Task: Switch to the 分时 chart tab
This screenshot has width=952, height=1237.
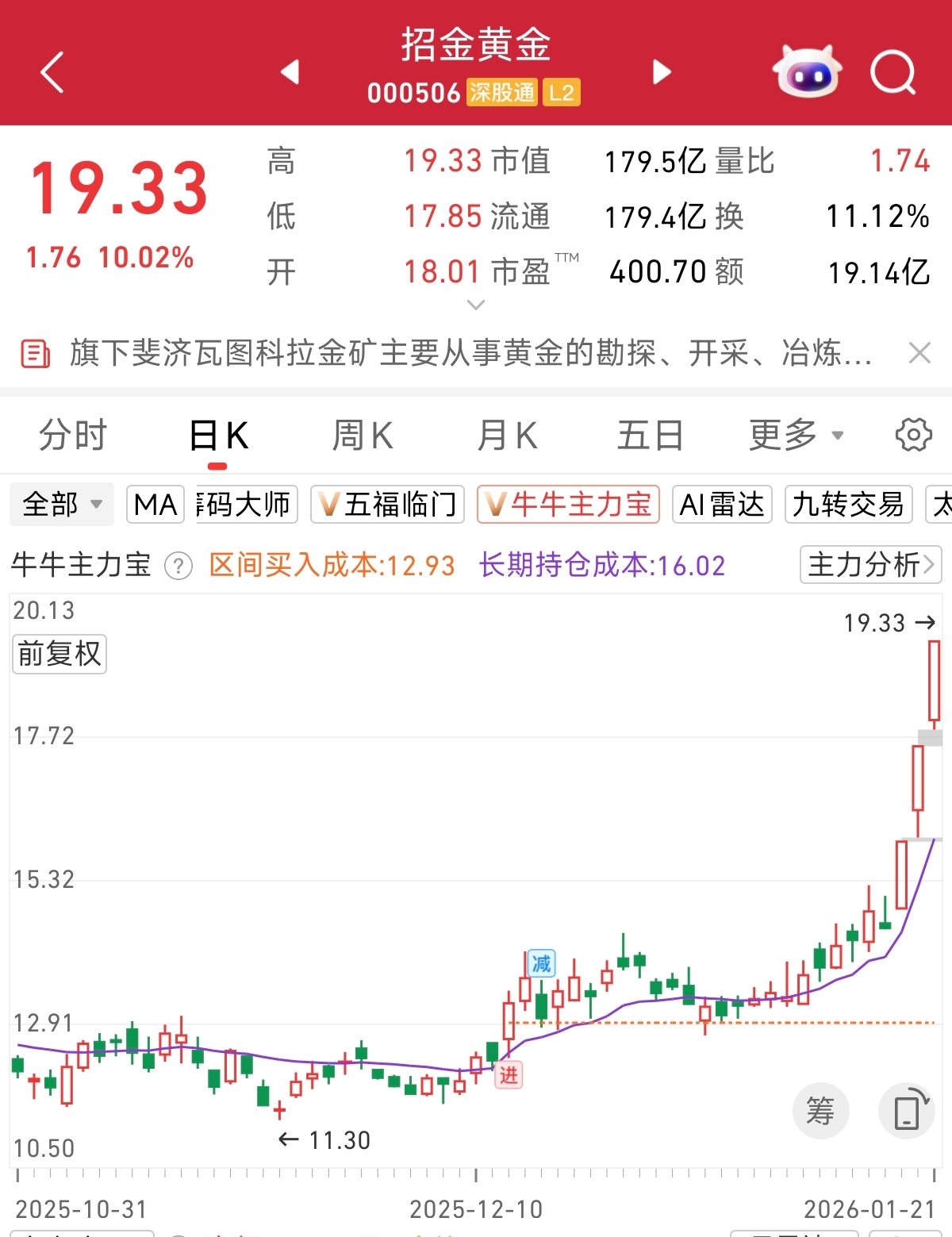Action: pos(73,436)
